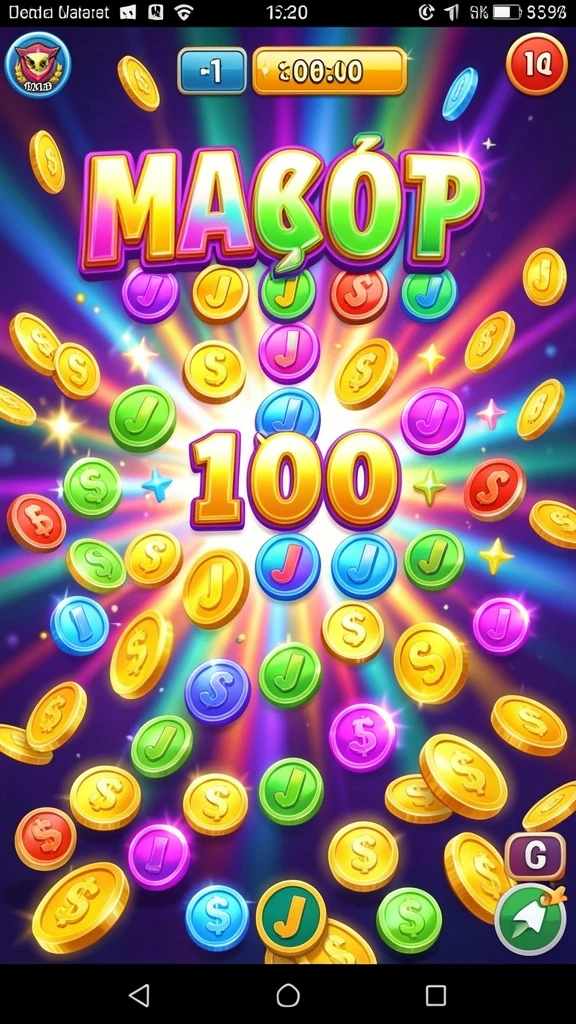This screenshot has height=1024, width=576.
Task: Open the player avatar badge
Action: pyautogui.click(x=37, y=65)
